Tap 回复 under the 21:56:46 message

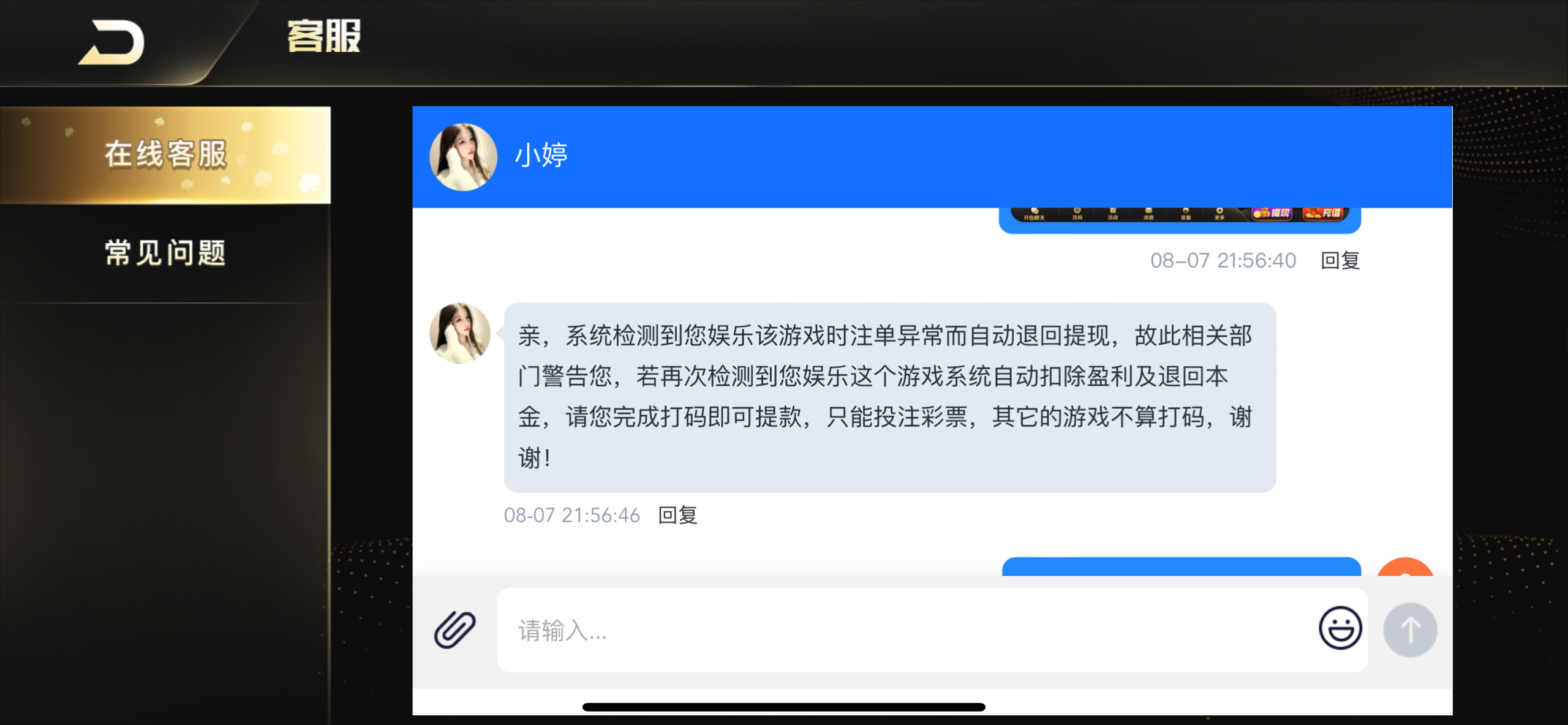(677, 515)
